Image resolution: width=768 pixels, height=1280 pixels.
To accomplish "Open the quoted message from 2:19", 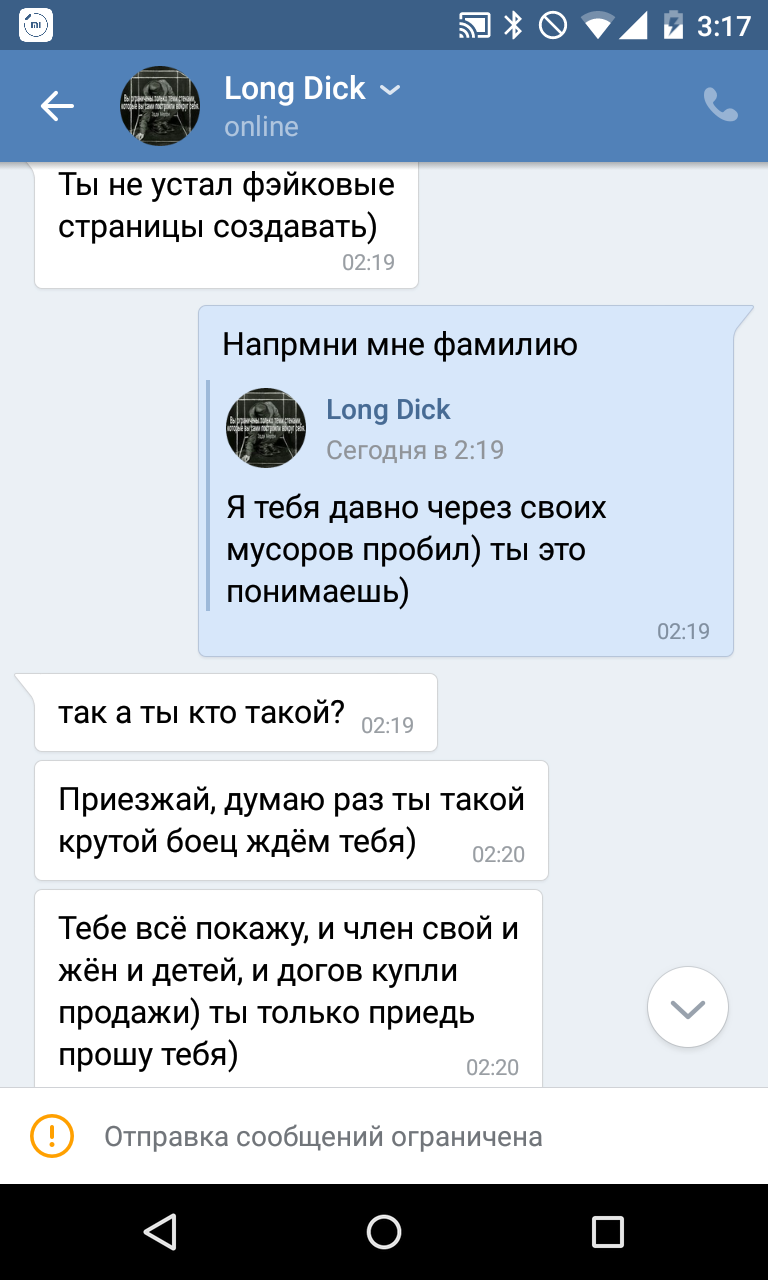I will pyautogui.click(x=466, y=496).
